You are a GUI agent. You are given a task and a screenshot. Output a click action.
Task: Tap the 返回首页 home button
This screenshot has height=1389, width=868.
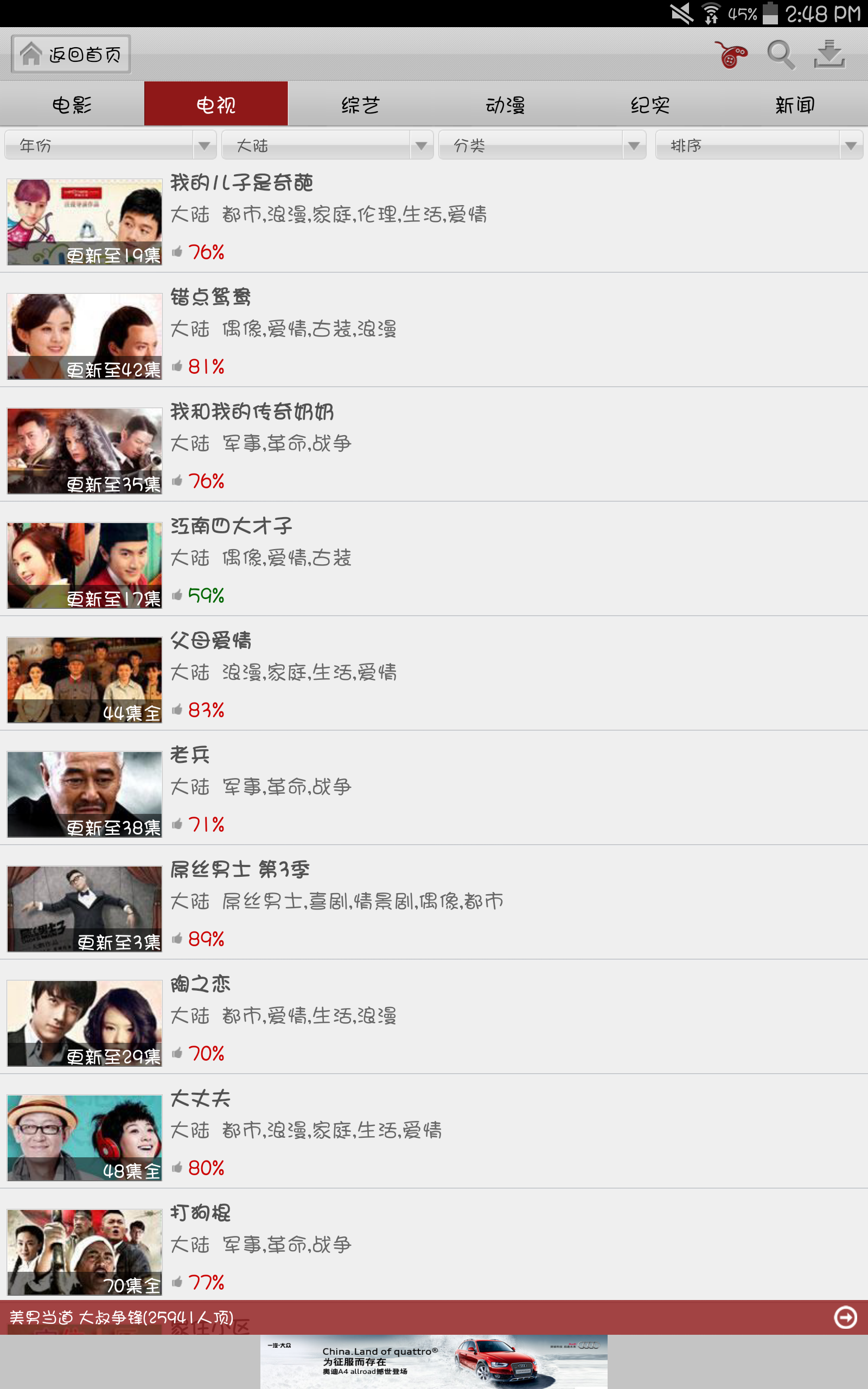coord(71,54)
